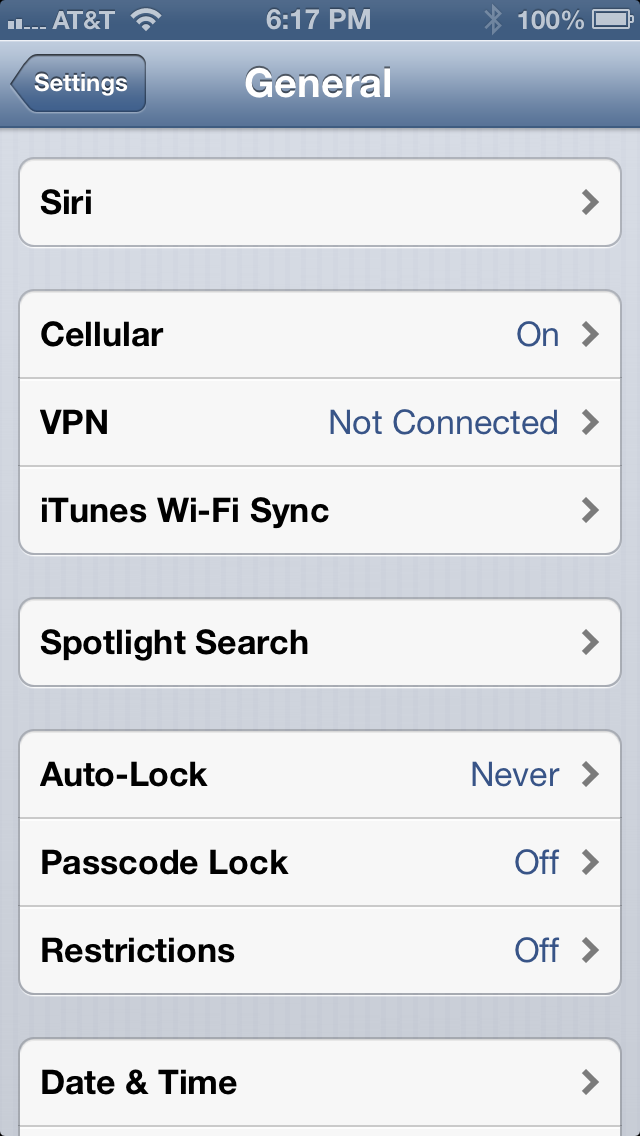Open the VPN row

click(320, 422)
